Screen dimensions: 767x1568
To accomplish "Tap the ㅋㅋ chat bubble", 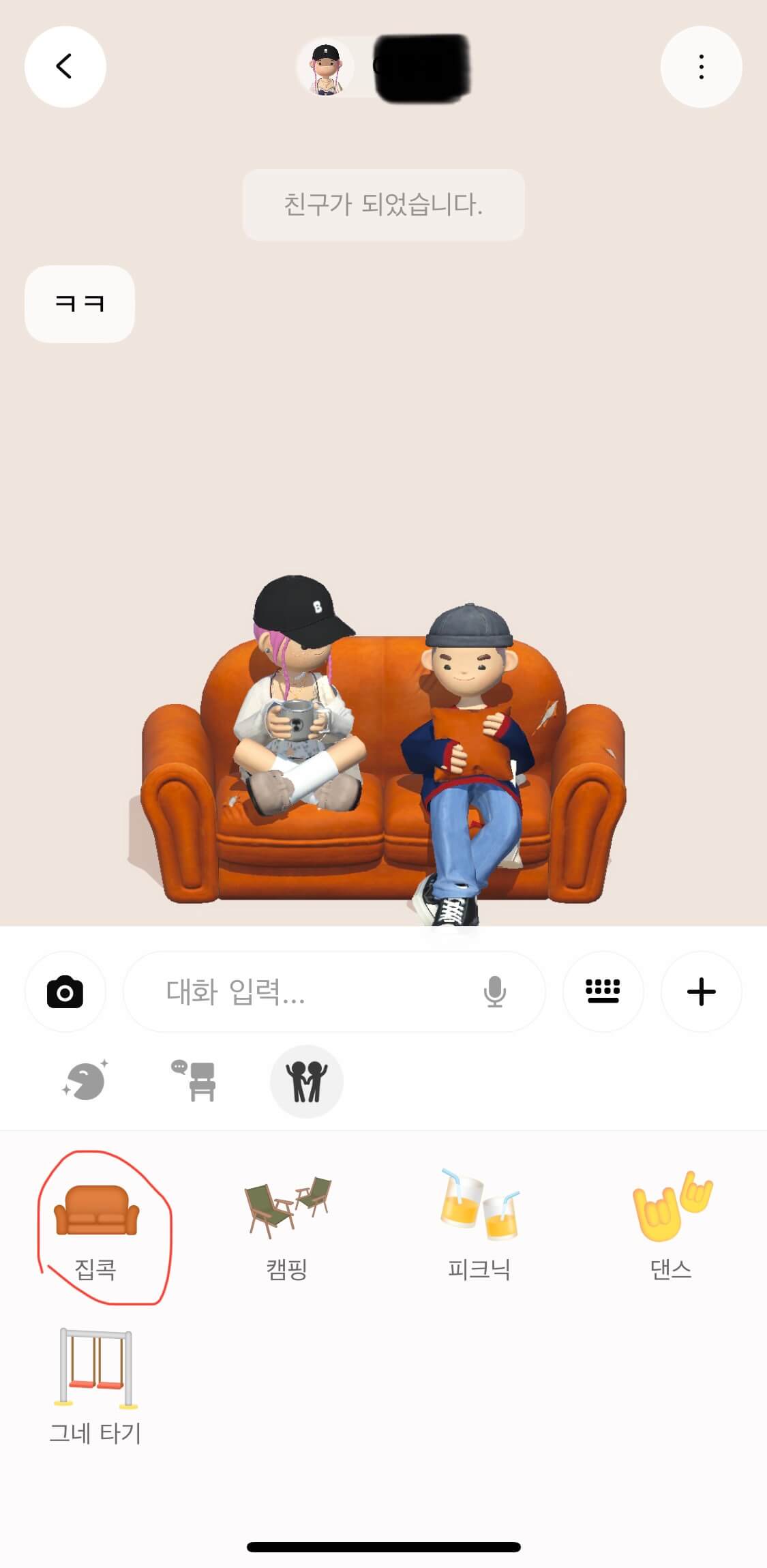I will [x=79, y=304].
